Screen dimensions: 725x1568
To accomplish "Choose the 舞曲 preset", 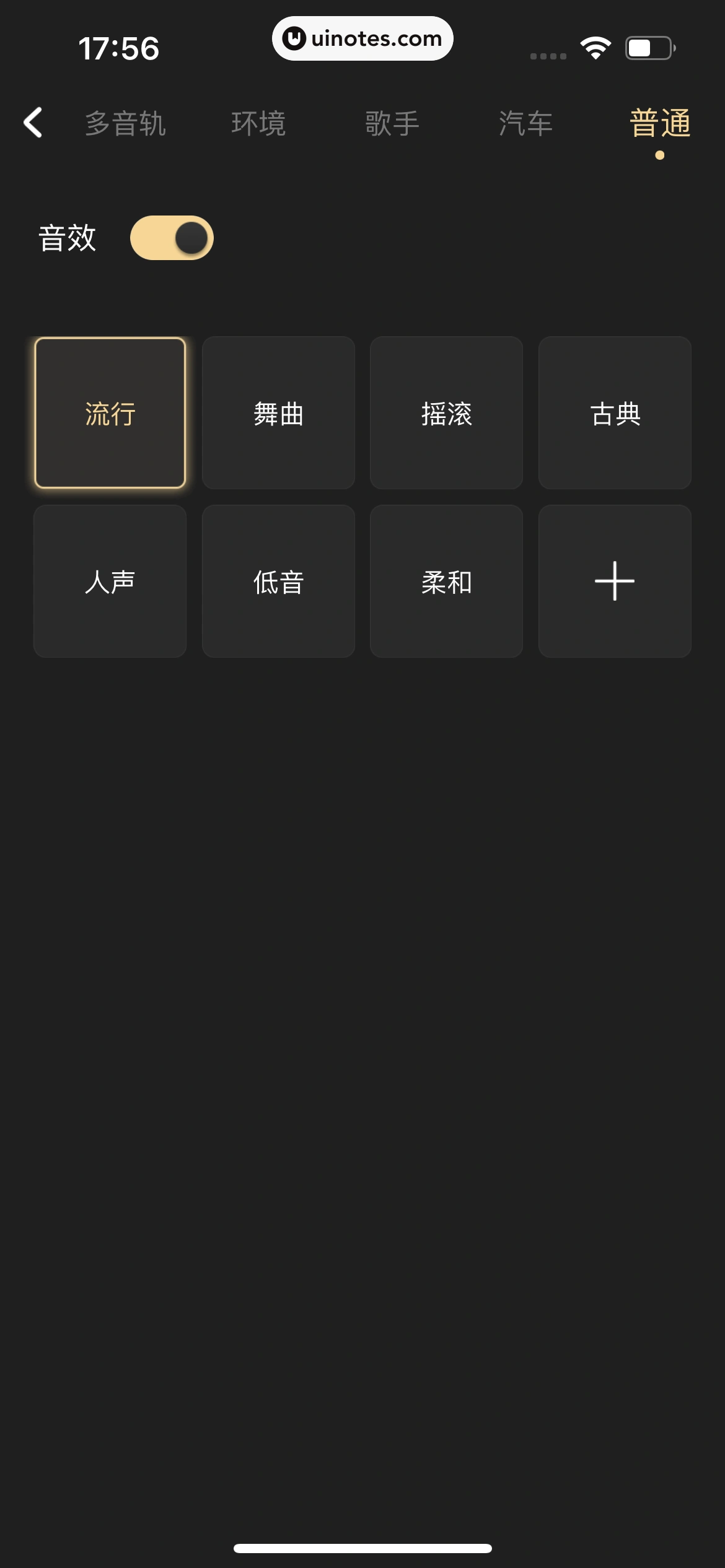I will pos(278,413).
